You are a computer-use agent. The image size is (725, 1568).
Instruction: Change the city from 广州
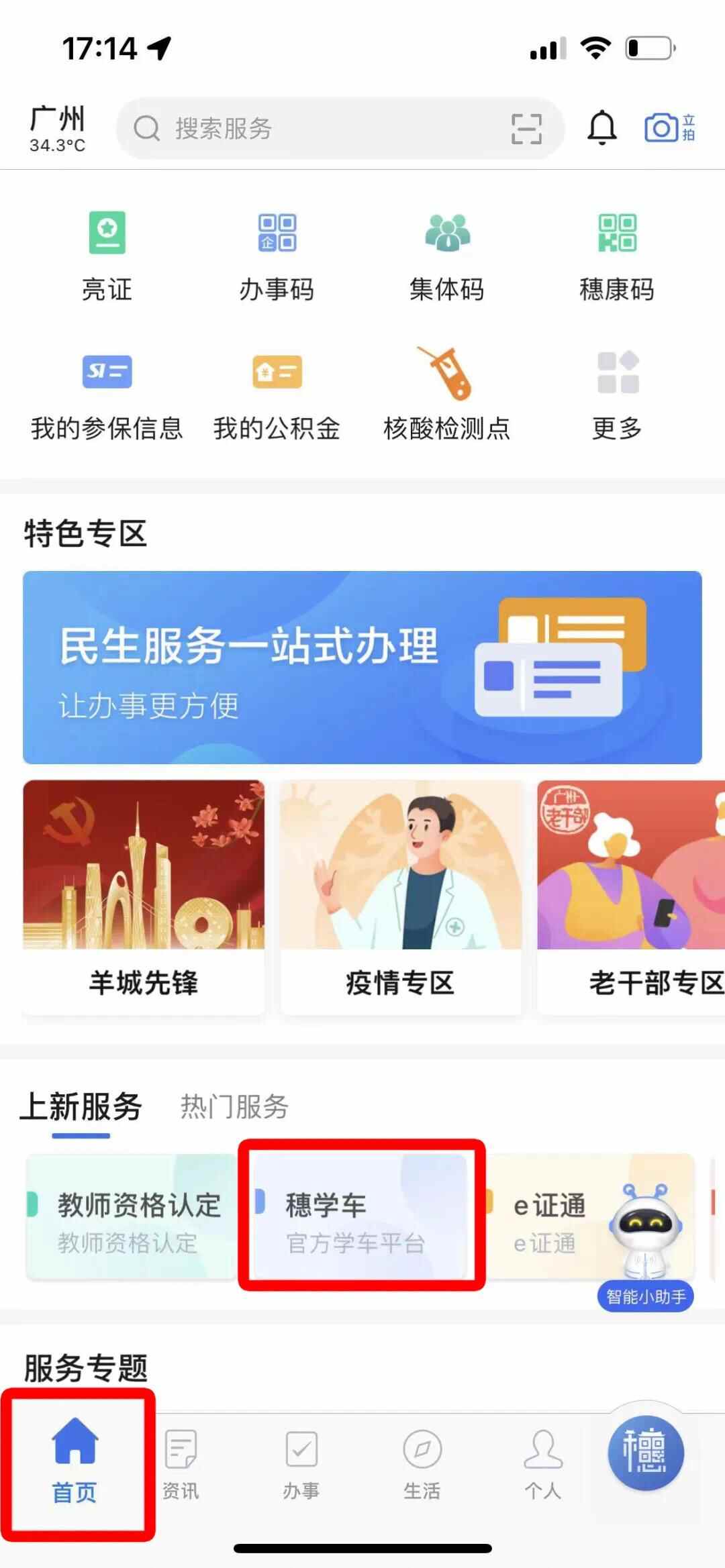(x=58, y=127)
